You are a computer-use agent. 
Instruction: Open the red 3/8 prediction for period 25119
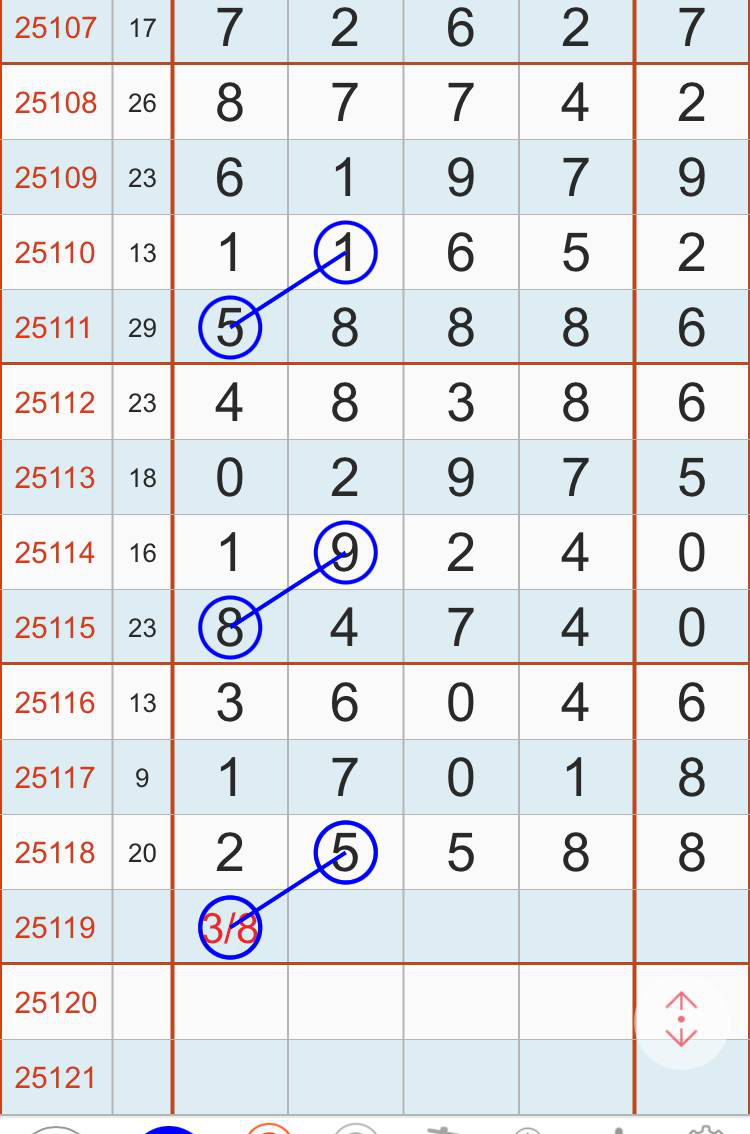232,926
